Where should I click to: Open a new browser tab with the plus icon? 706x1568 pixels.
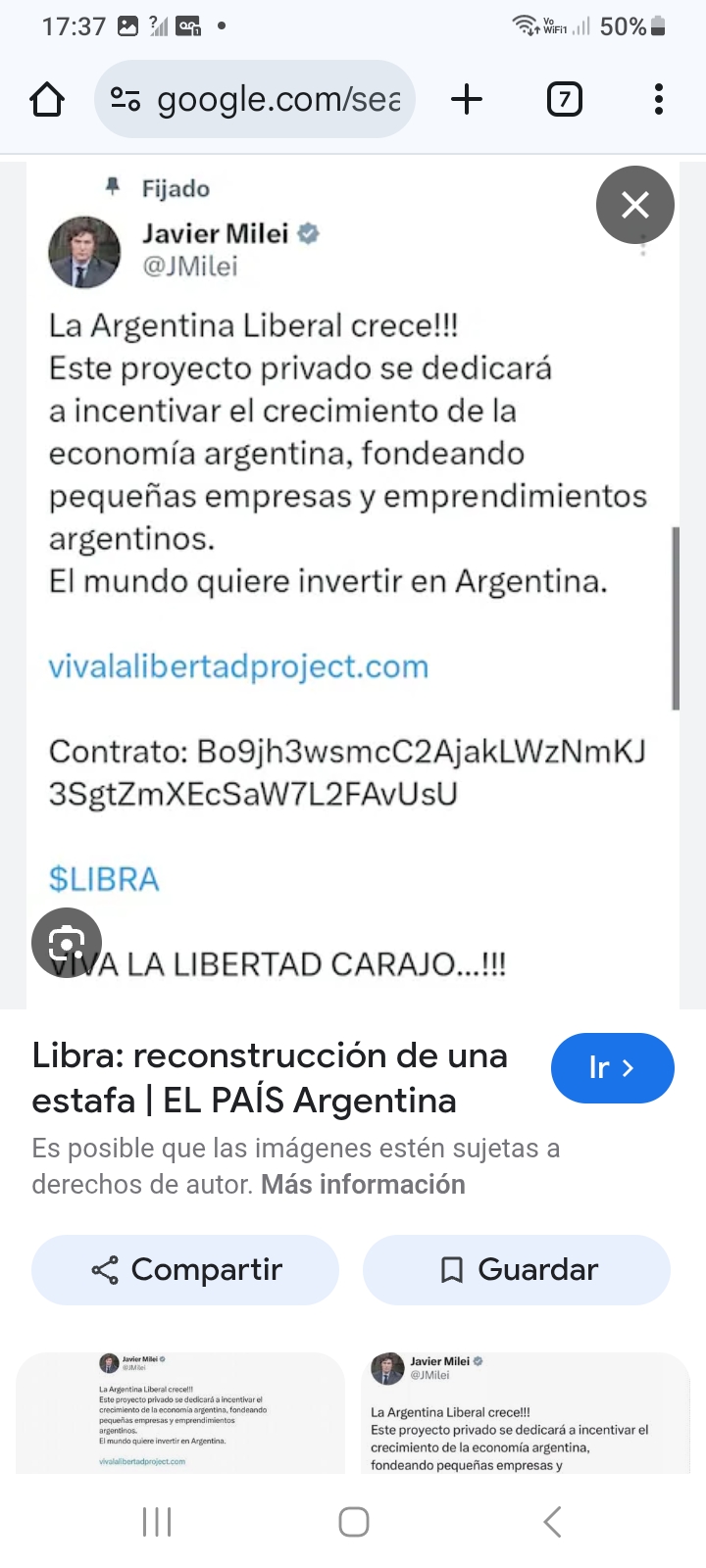pyautogui.click(x=467, y=98)
